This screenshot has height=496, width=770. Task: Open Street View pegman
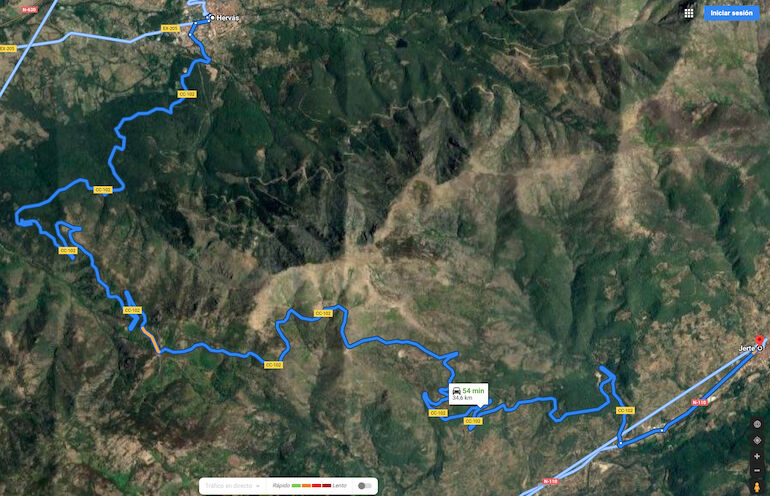[757, 487]
